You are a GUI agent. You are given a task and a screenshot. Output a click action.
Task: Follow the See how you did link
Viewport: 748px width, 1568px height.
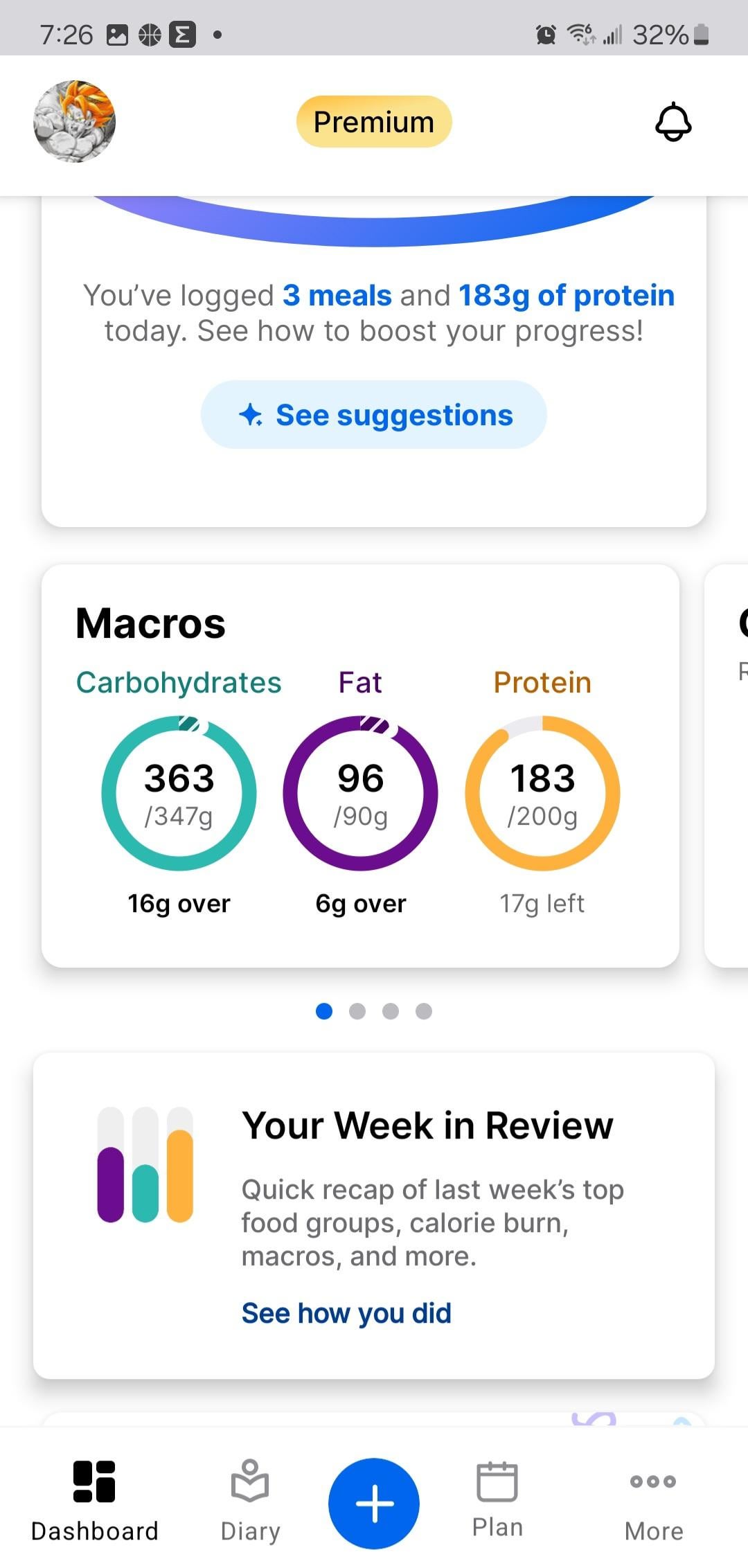[346, 1312]
